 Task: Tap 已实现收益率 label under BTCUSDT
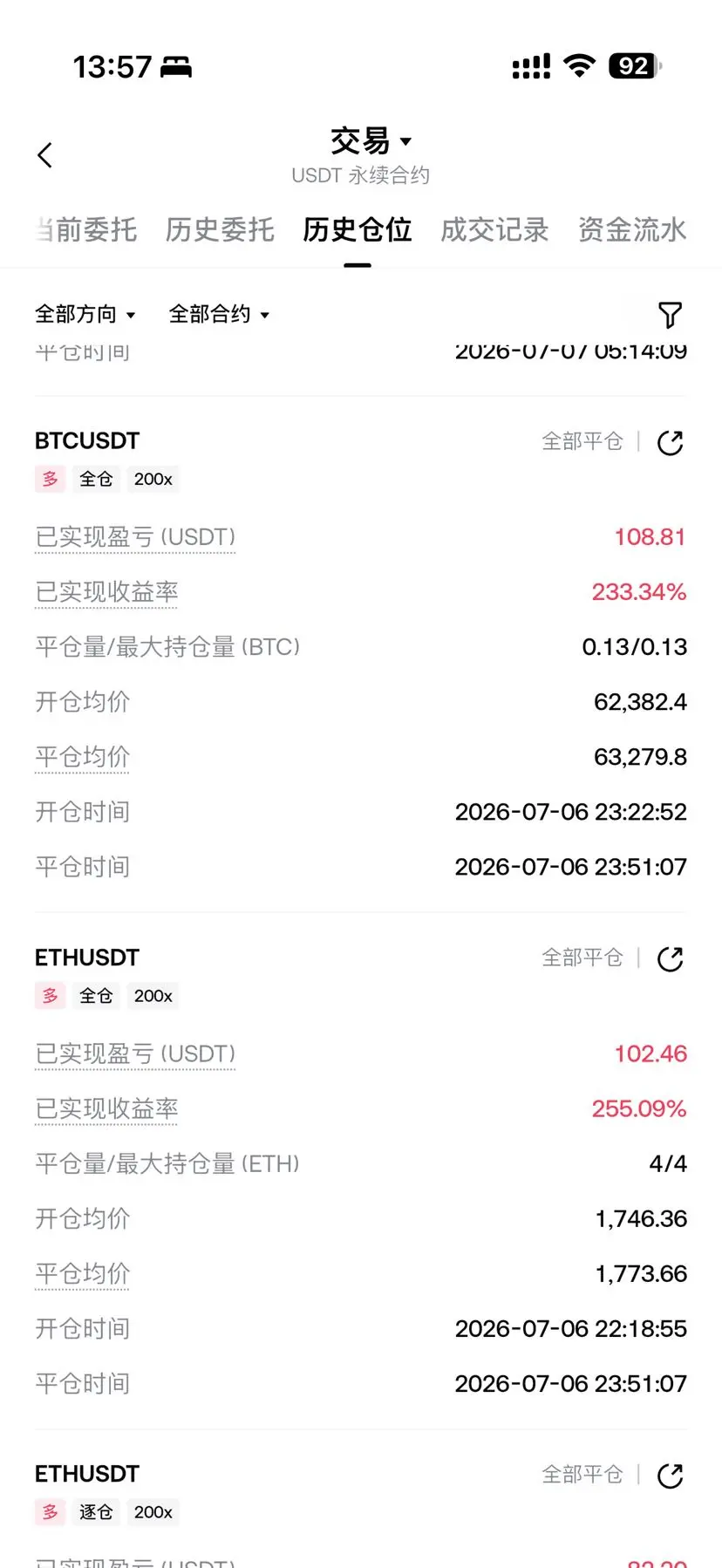tap(106, 592)
